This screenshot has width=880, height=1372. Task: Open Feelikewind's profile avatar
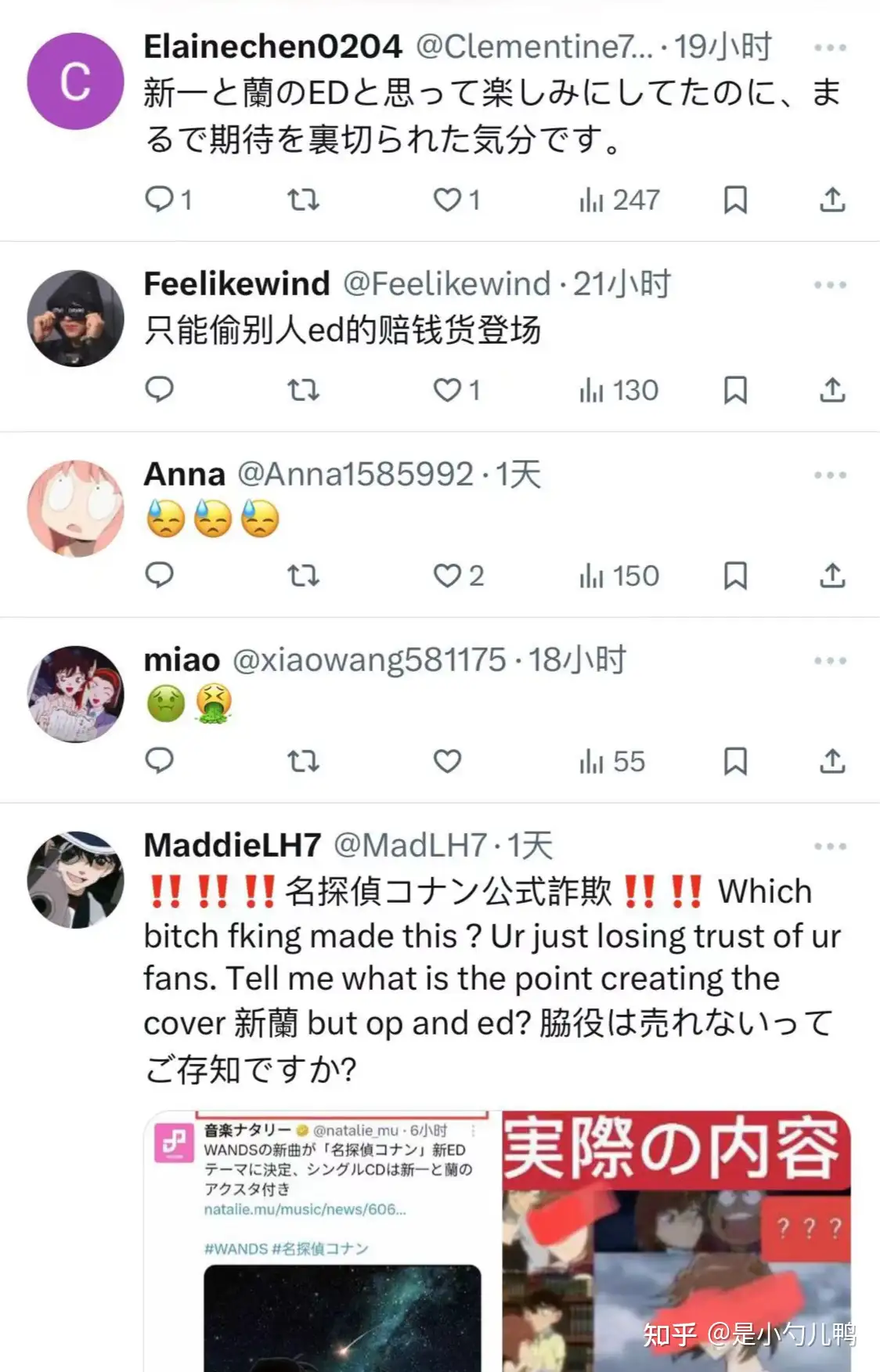click(x=76, y=318)
